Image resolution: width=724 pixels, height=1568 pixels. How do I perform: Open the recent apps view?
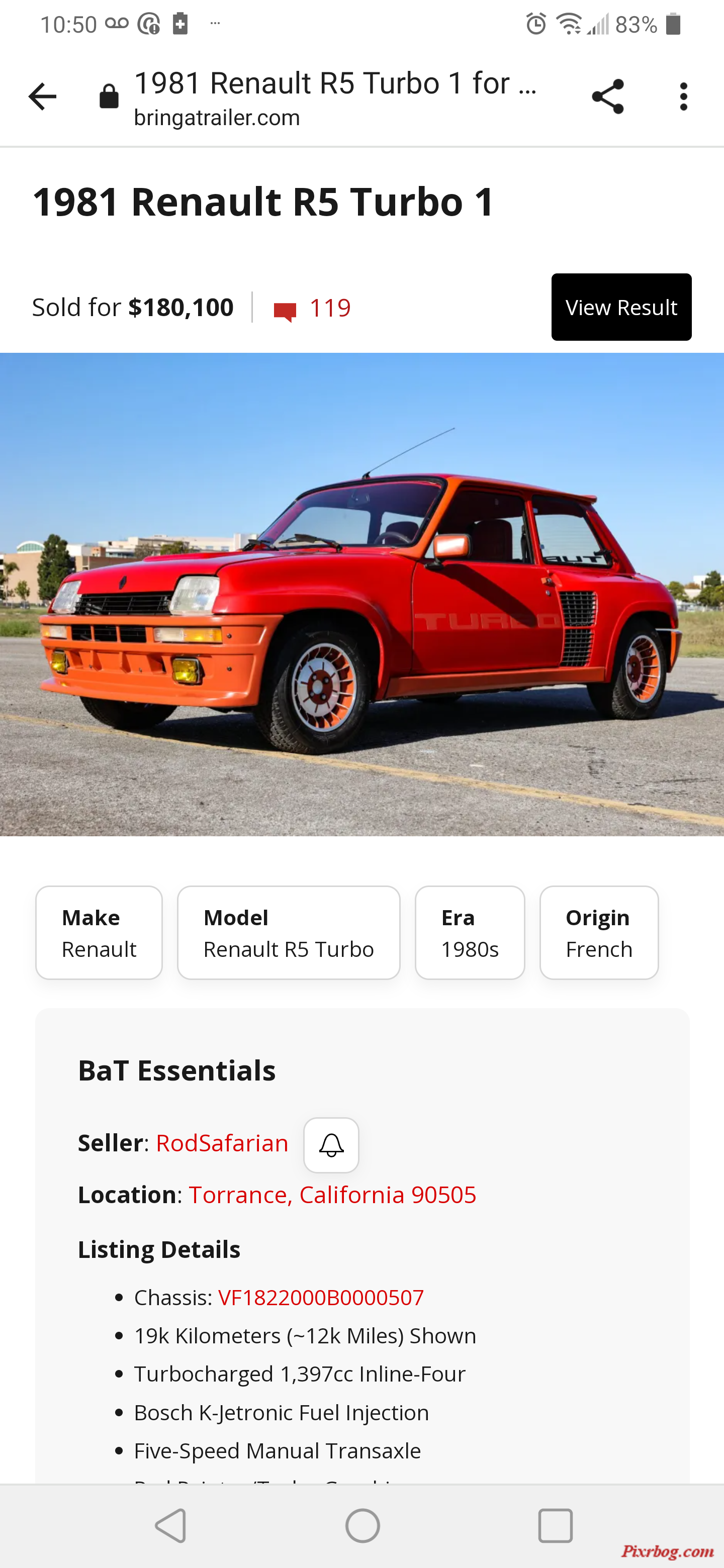click(x=555, y=1525)
